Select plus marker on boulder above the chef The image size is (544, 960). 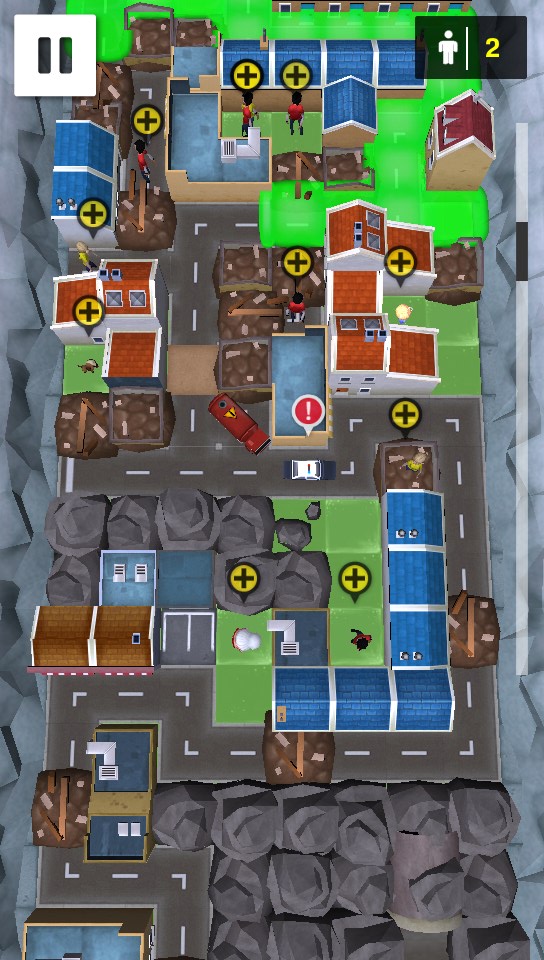244,580
